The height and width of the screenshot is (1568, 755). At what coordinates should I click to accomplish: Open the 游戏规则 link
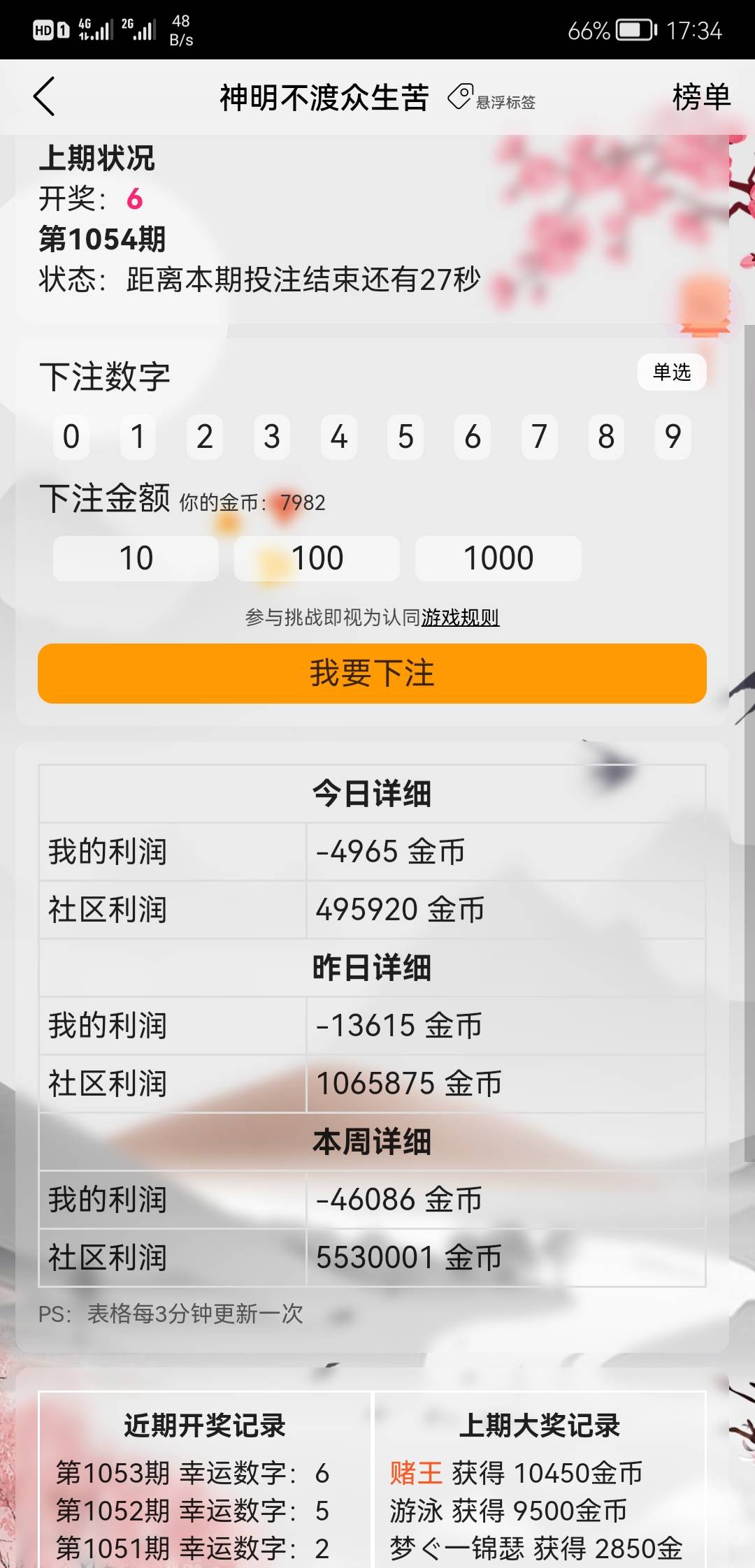coord(460,618)
